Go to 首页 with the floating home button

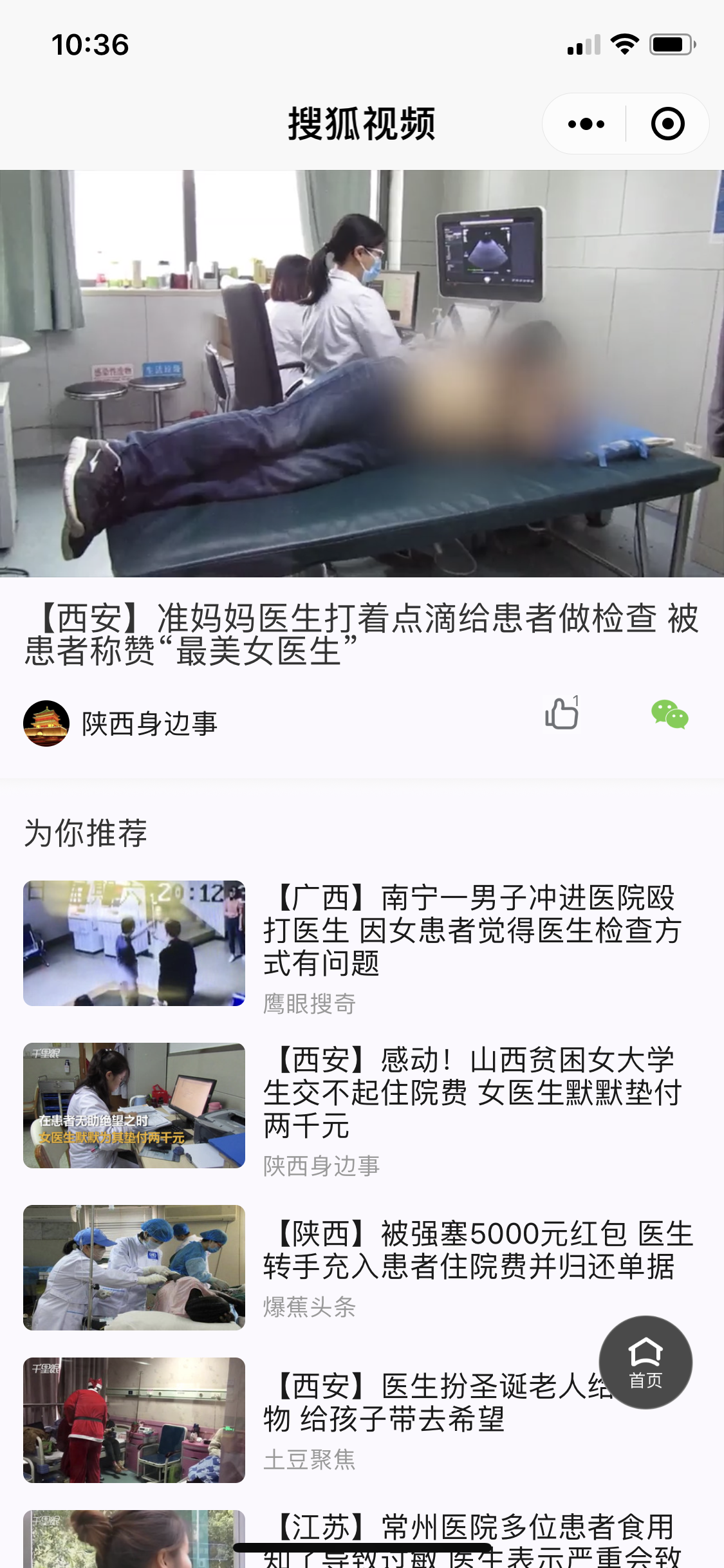(645, 1362)
